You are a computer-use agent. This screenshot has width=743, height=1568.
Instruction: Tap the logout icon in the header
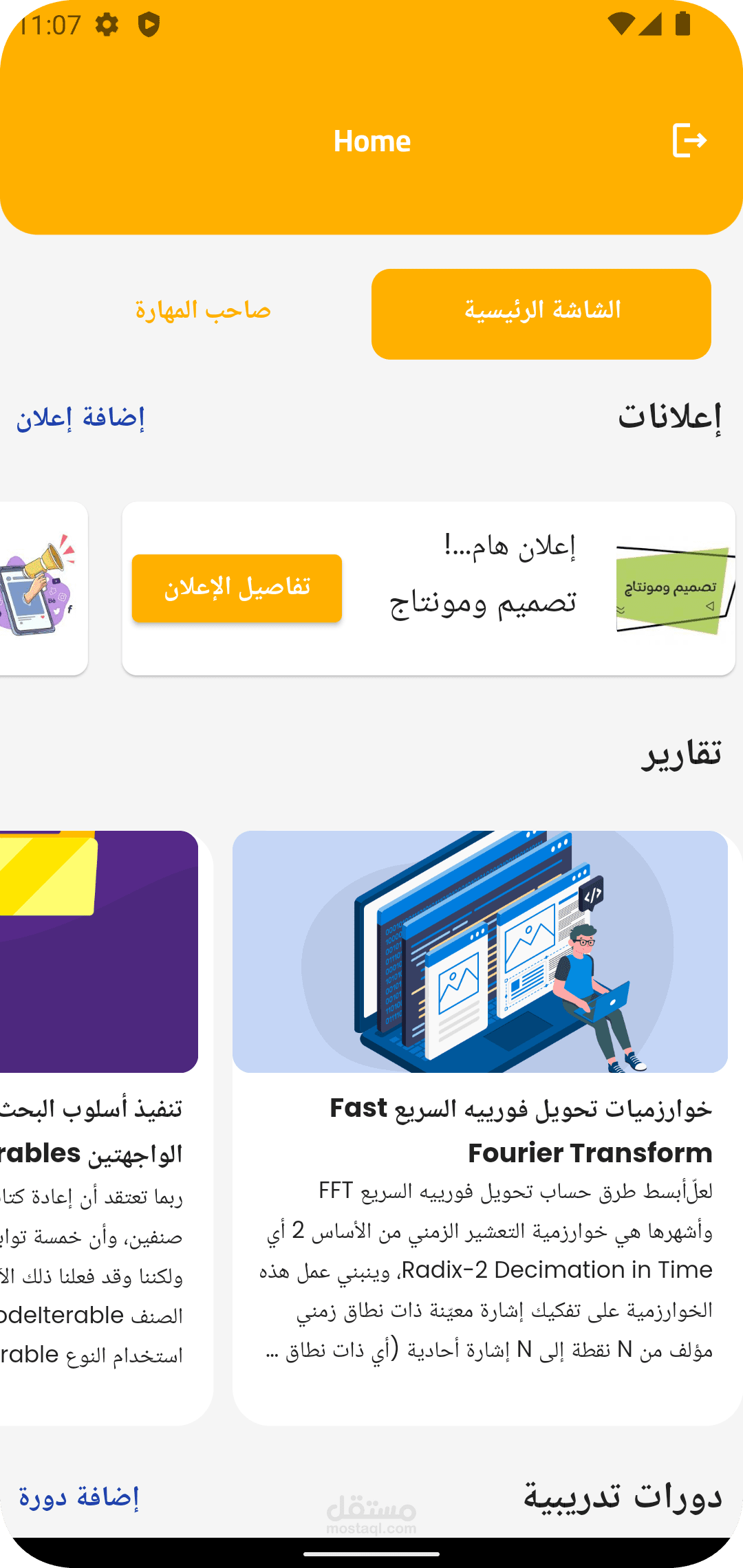click(x=689, y=140)
